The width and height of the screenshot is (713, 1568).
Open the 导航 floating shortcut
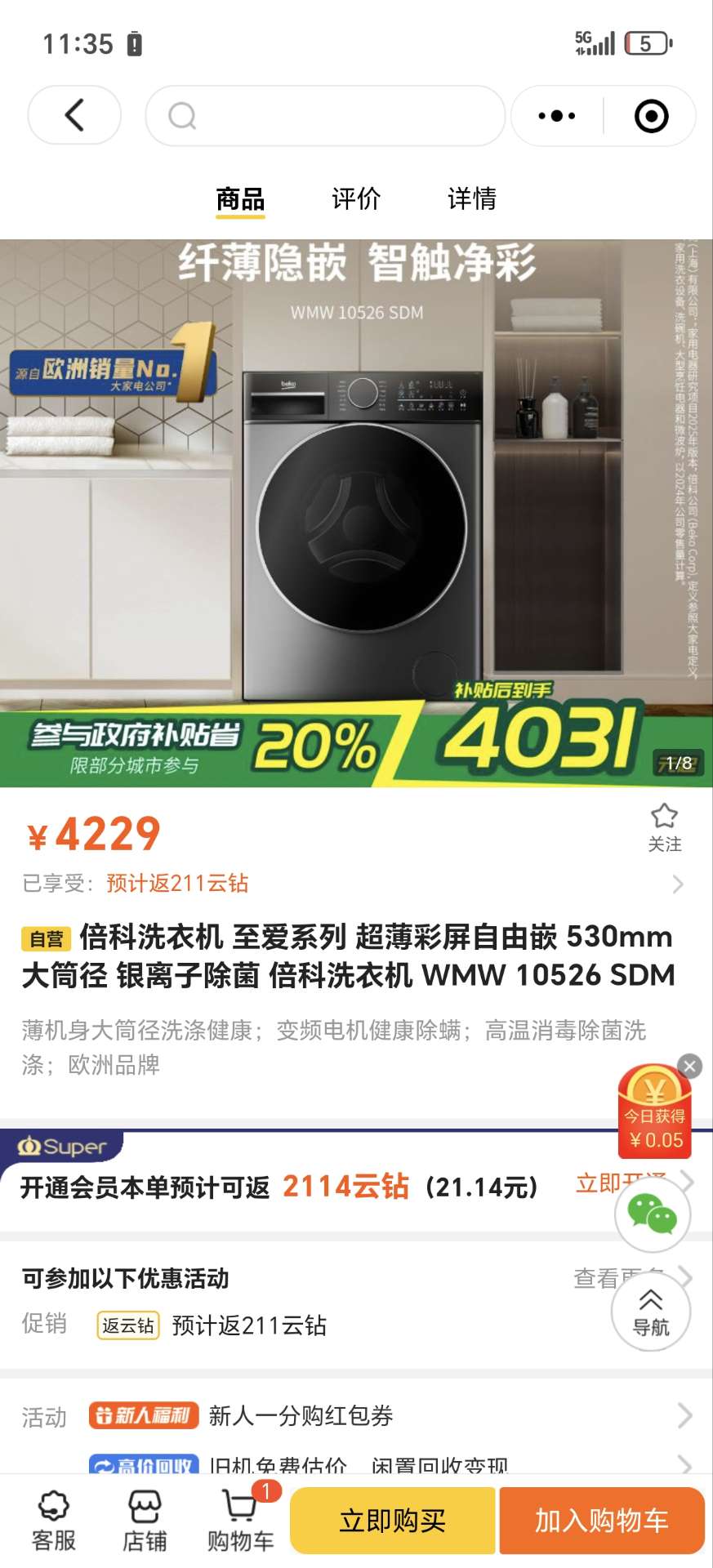click(x=651, y=1312)
